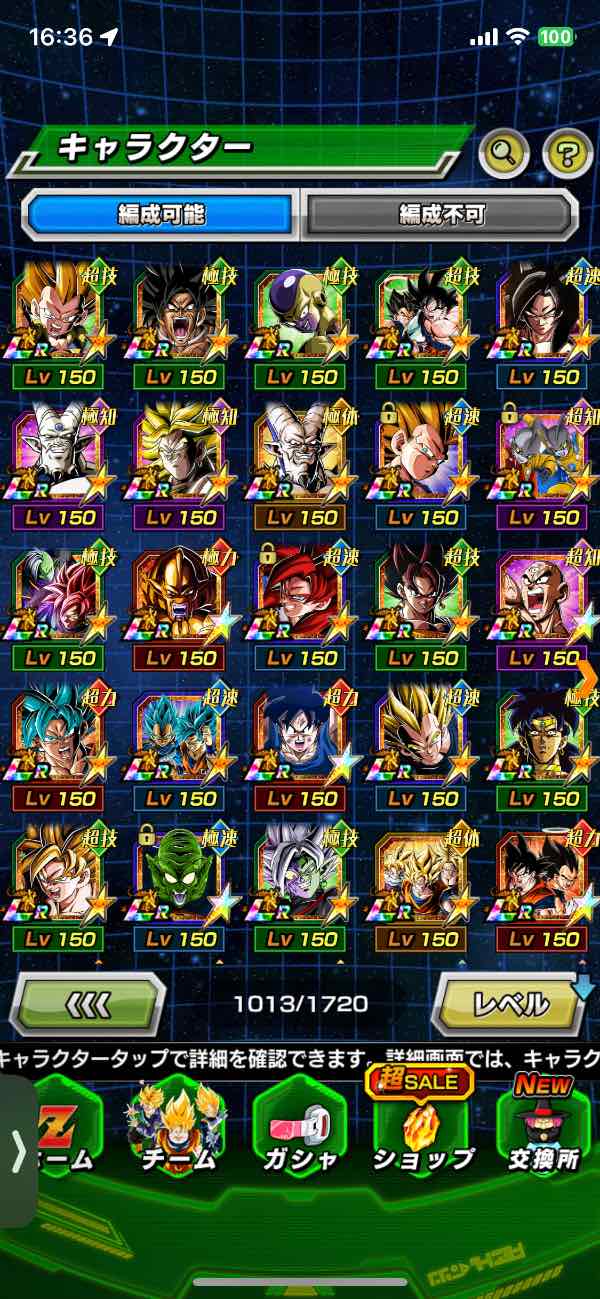This screenshot has height=1299, width=600.
Task: Tap the orange arrow beside the grid
Action: coord(588,678)
